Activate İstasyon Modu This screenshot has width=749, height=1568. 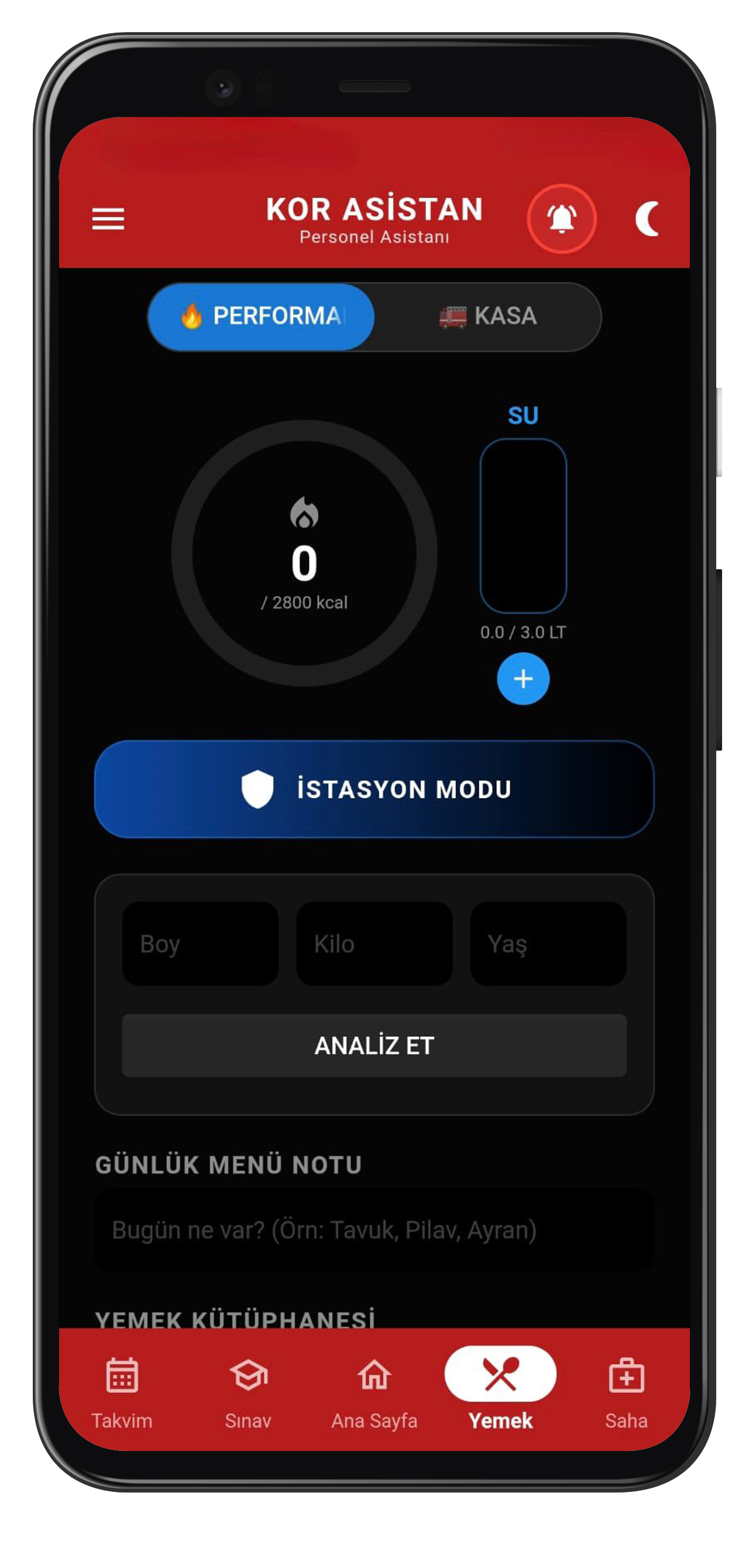[374, 789]
